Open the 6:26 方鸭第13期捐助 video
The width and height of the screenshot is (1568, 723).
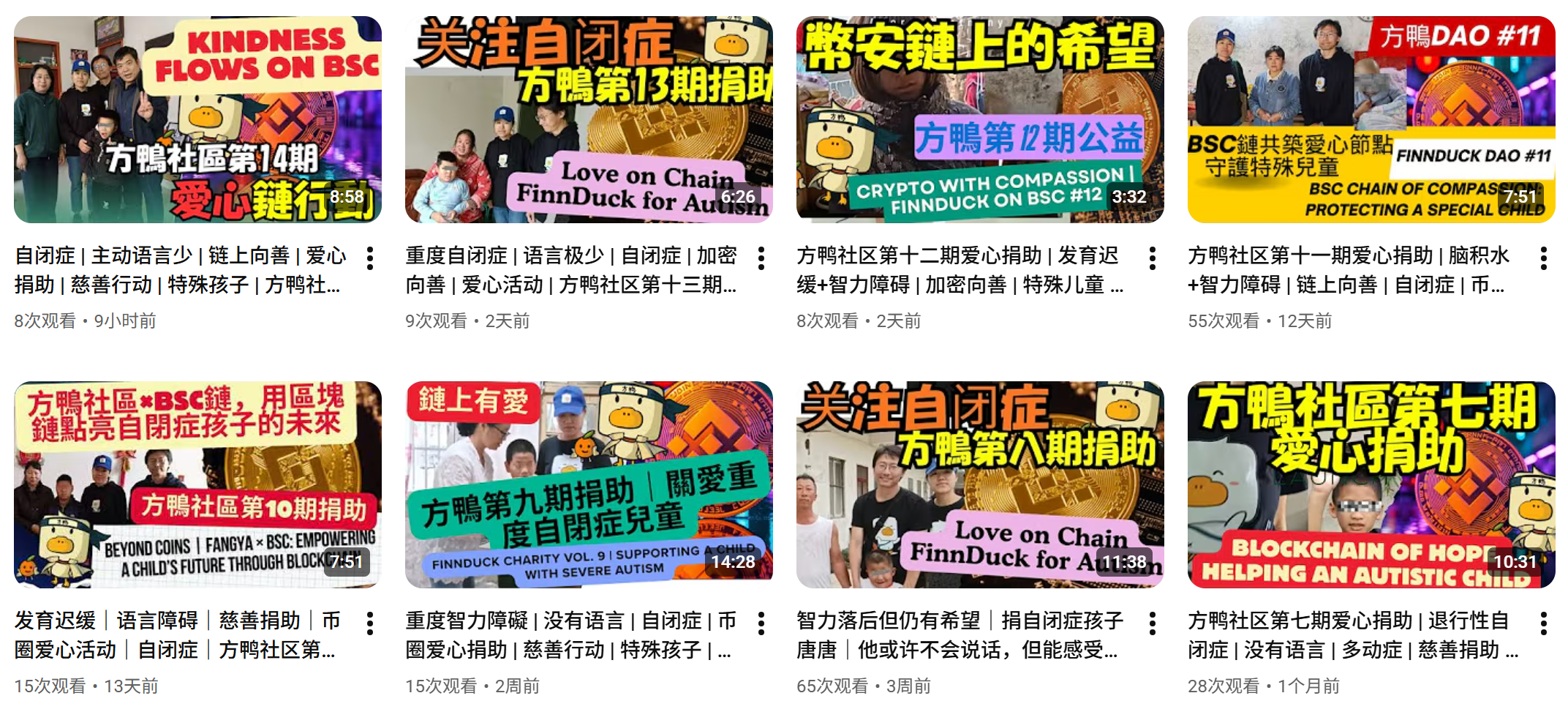pos(589,119)
